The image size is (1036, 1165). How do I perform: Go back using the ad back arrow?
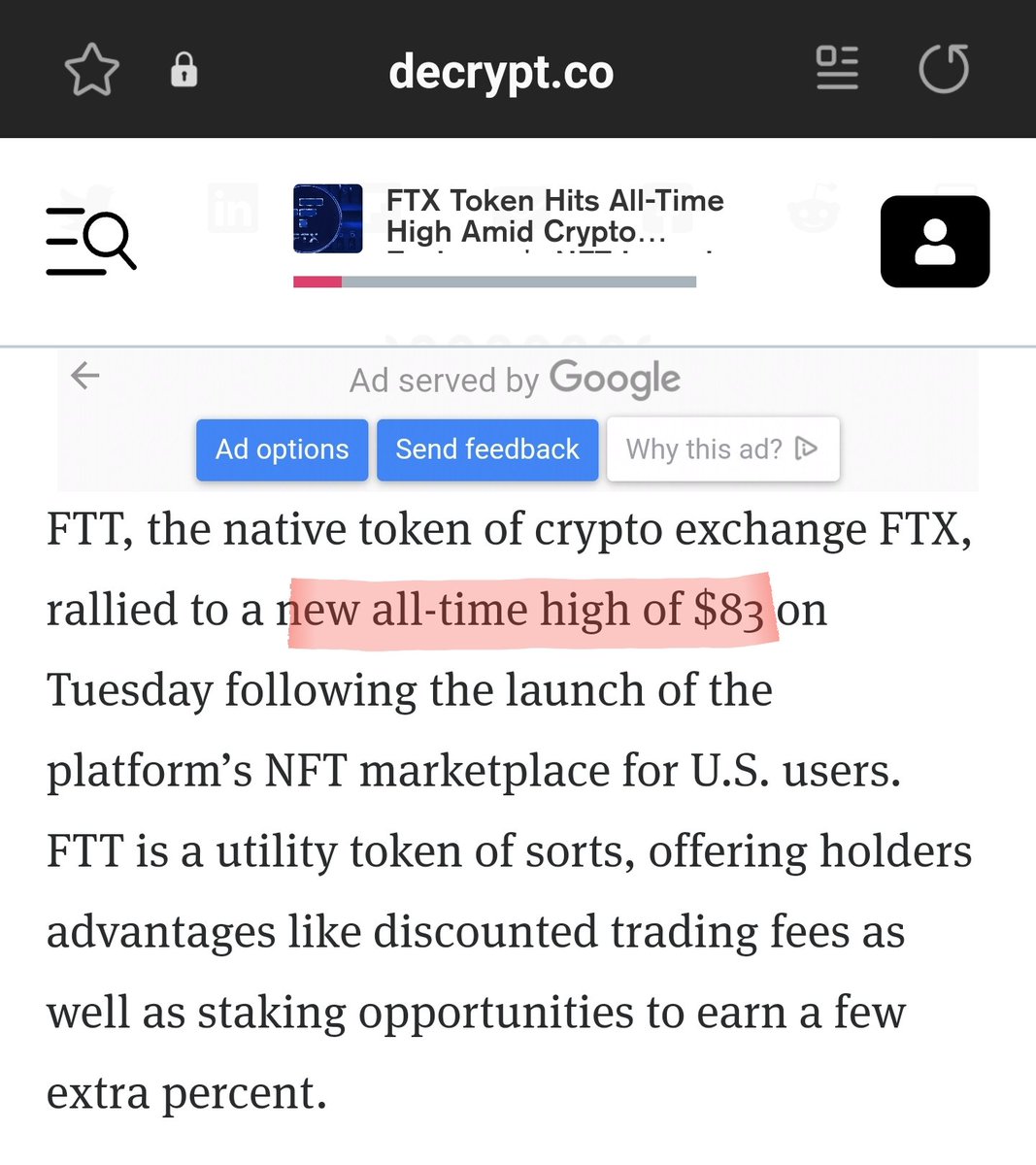coord(85,376)
